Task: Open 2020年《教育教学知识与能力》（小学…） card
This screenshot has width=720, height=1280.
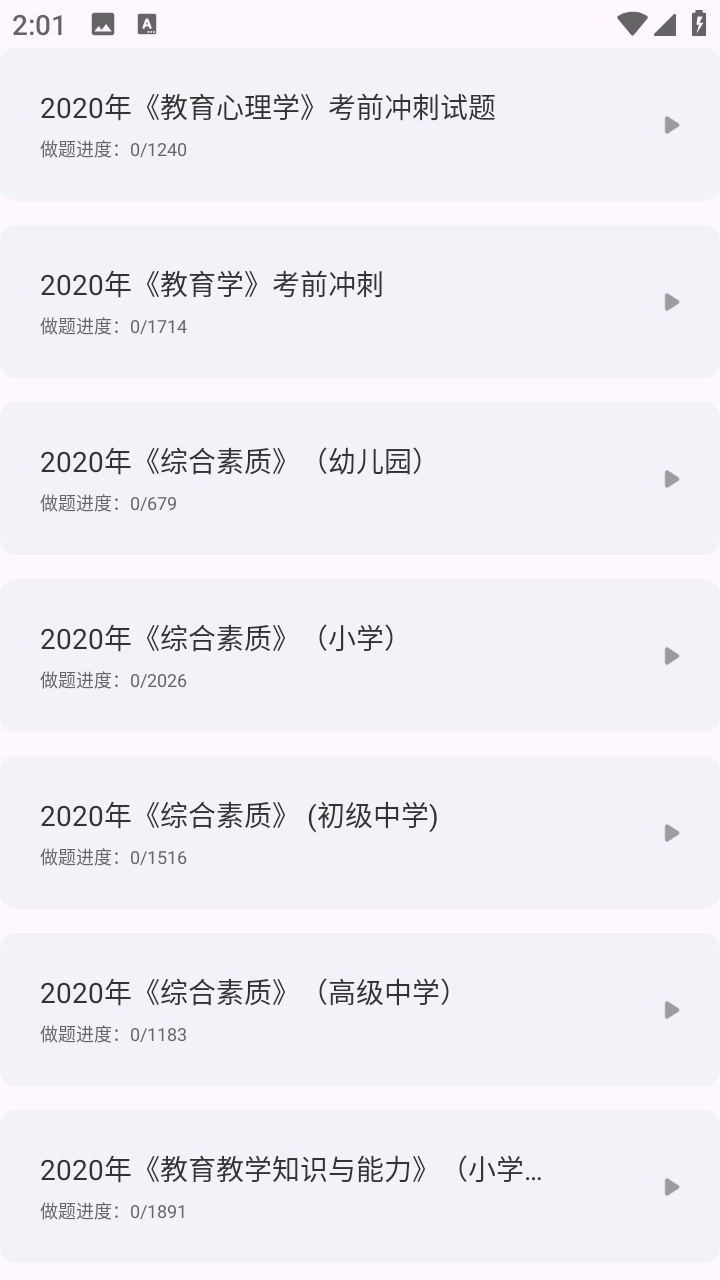Action: 360,1187
